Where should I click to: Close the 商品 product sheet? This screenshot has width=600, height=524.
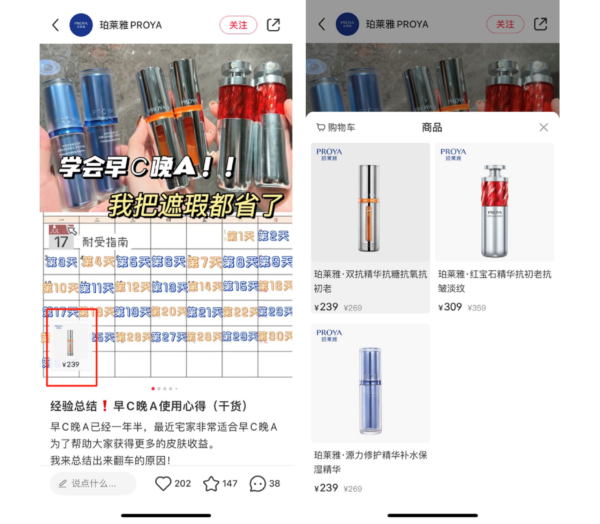click(x=544, y=127)
